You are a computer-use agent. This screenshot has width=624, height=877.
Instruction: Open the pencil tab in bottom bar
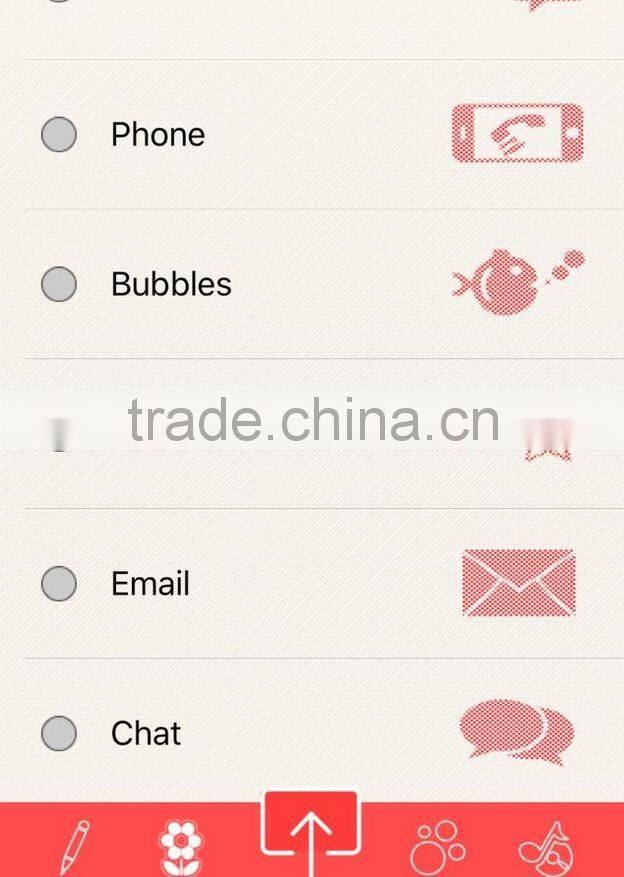coord(74,847)
